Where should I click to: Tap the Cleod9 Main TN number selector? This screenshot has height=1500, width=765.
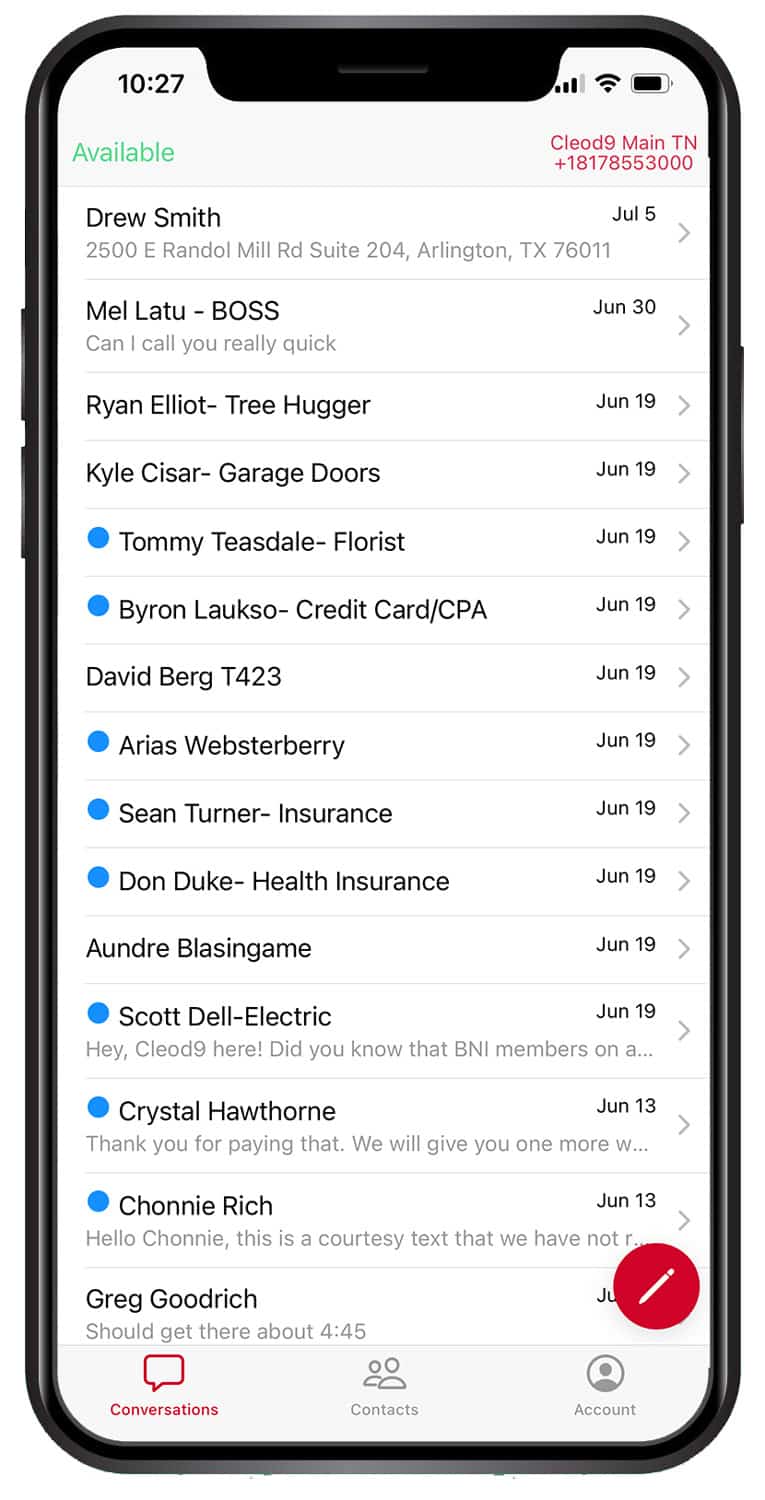coord(623,153)
